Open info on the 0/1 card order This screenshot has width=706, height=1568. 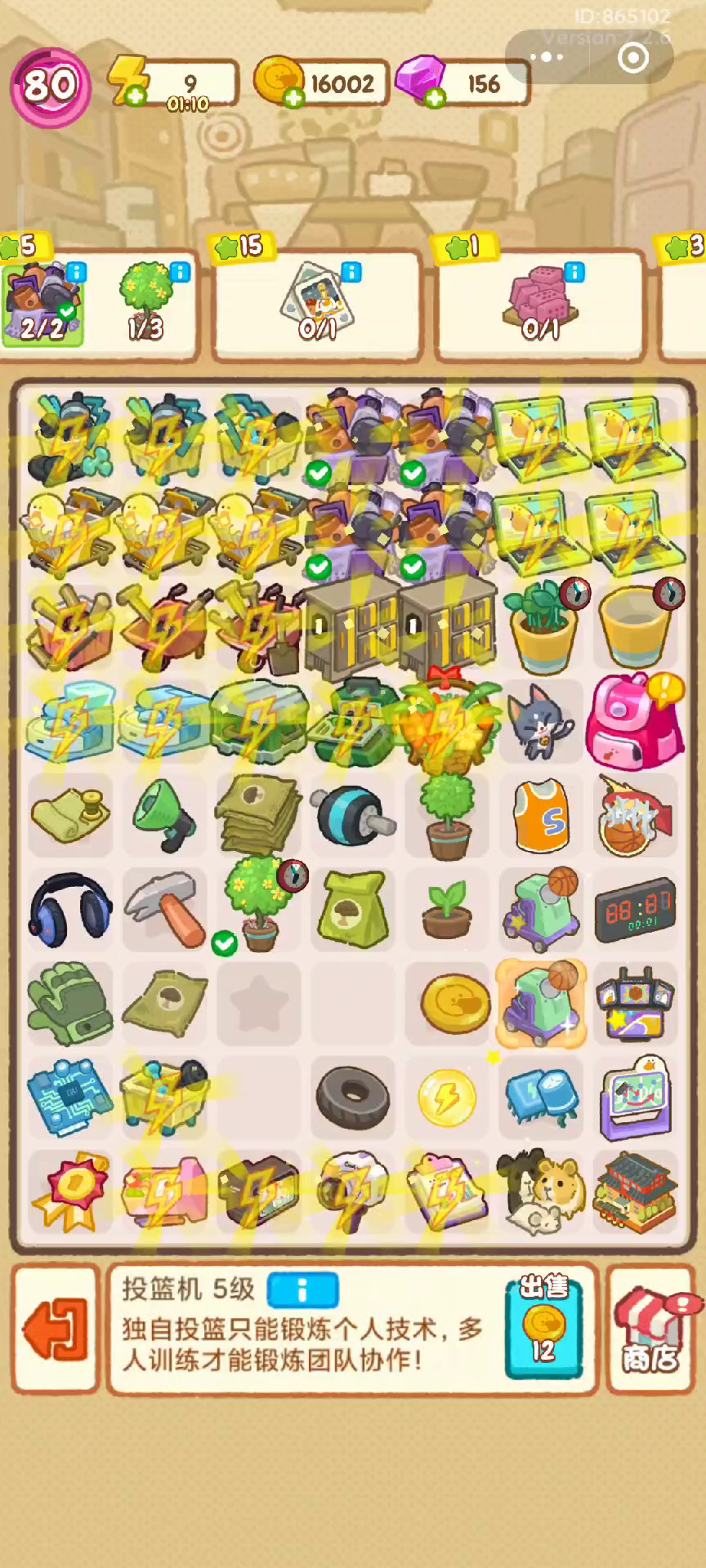[351, 272]
